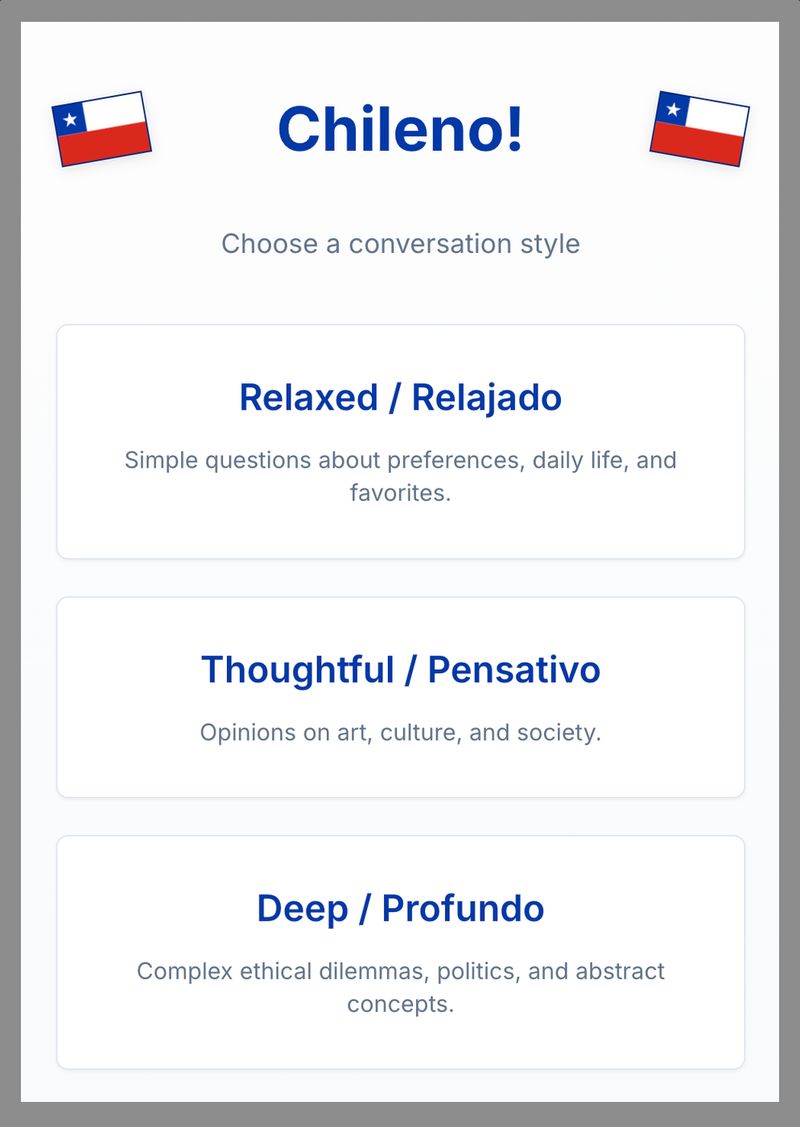
Task: Click the Relaxed / Relajado heading text
Action: (400, 397)
